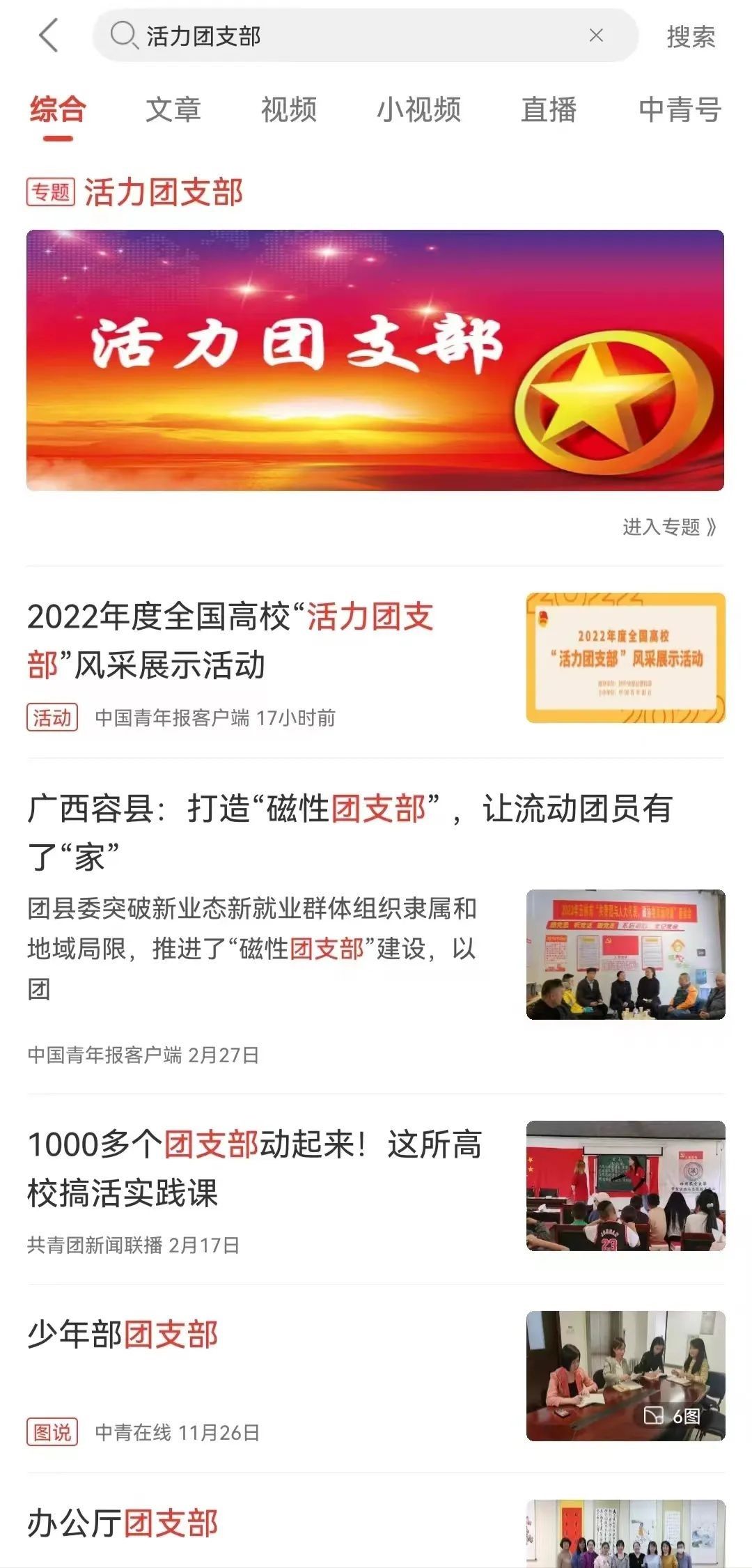752x1568 pixels.
Task: Tap the 进入专题 link
Action: point(668,527)
